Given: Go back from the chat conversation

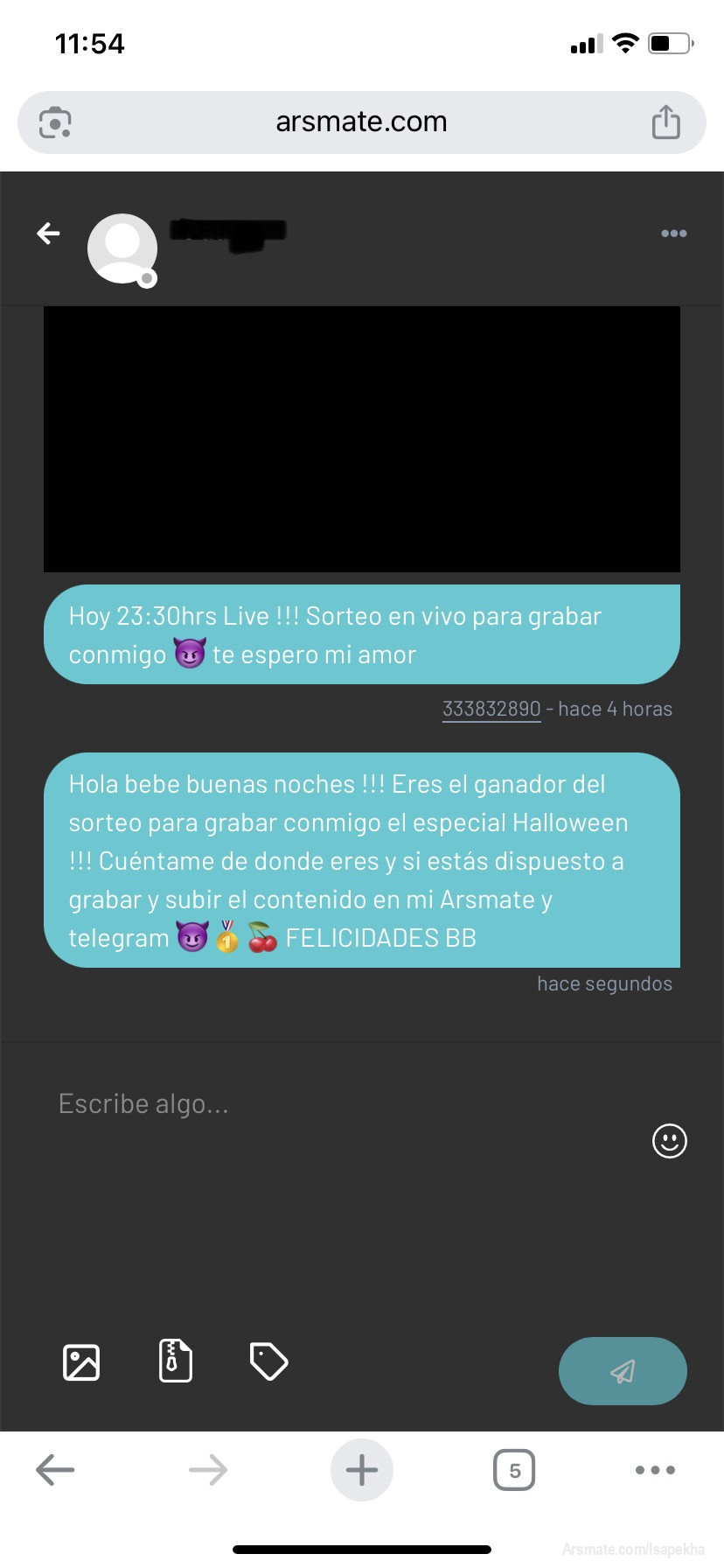Looking at the screenshot, I should 49,233.
